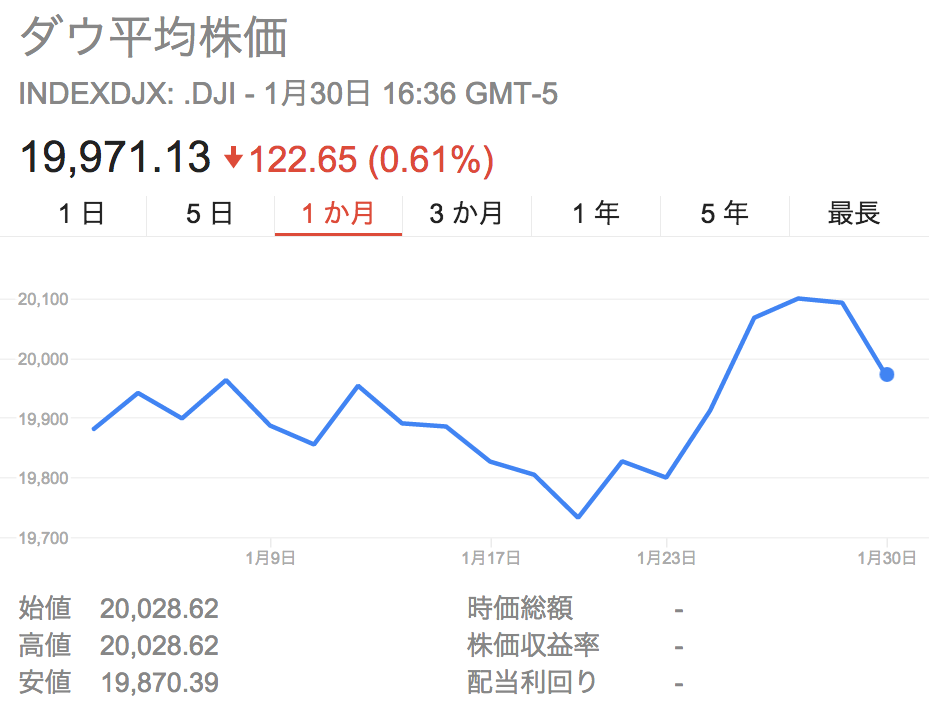Tap the 1か月 range tab
929x724 pixels.
[338, 213]
